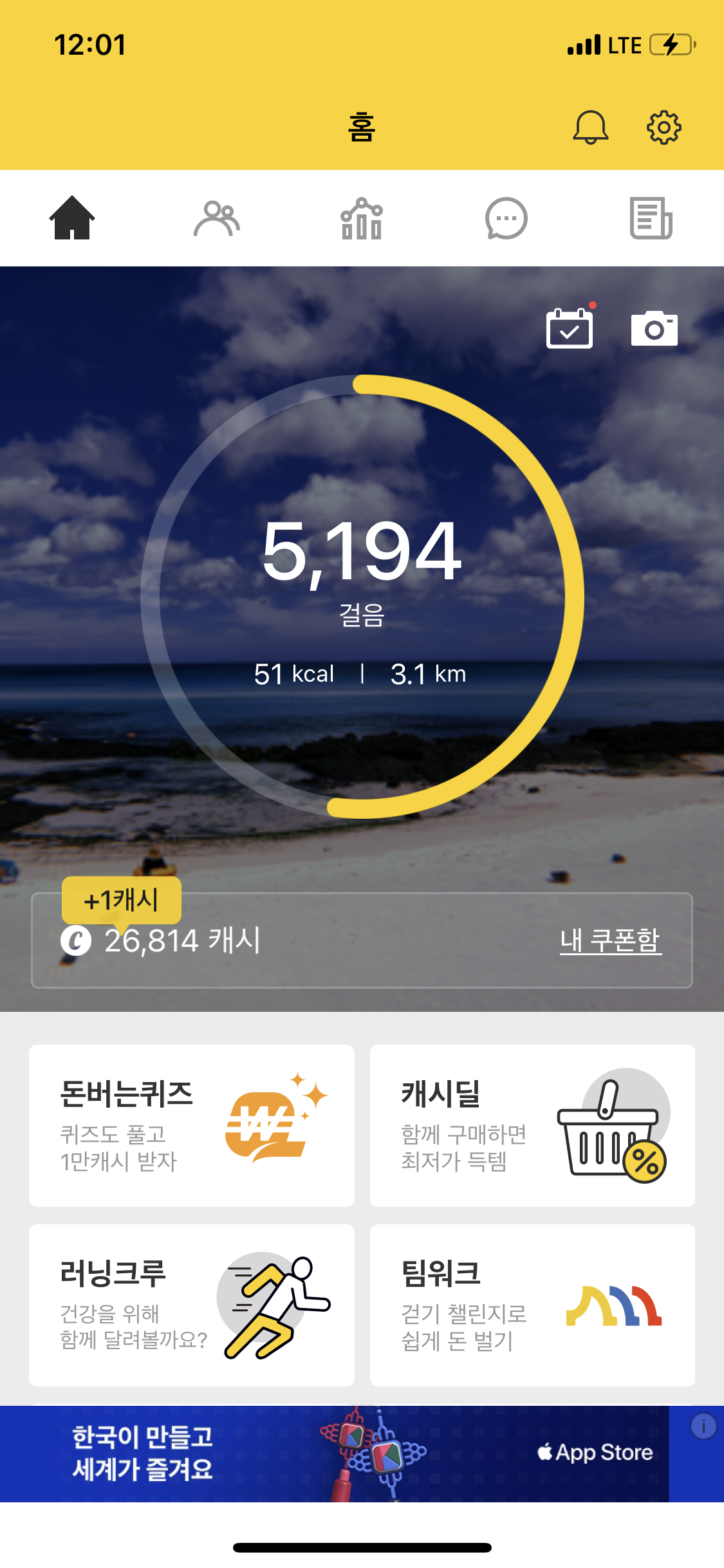This screenshot has height=1568, width=724.
Task: Open the 내 쿠폰함 link
Action: tap(610, 940)
